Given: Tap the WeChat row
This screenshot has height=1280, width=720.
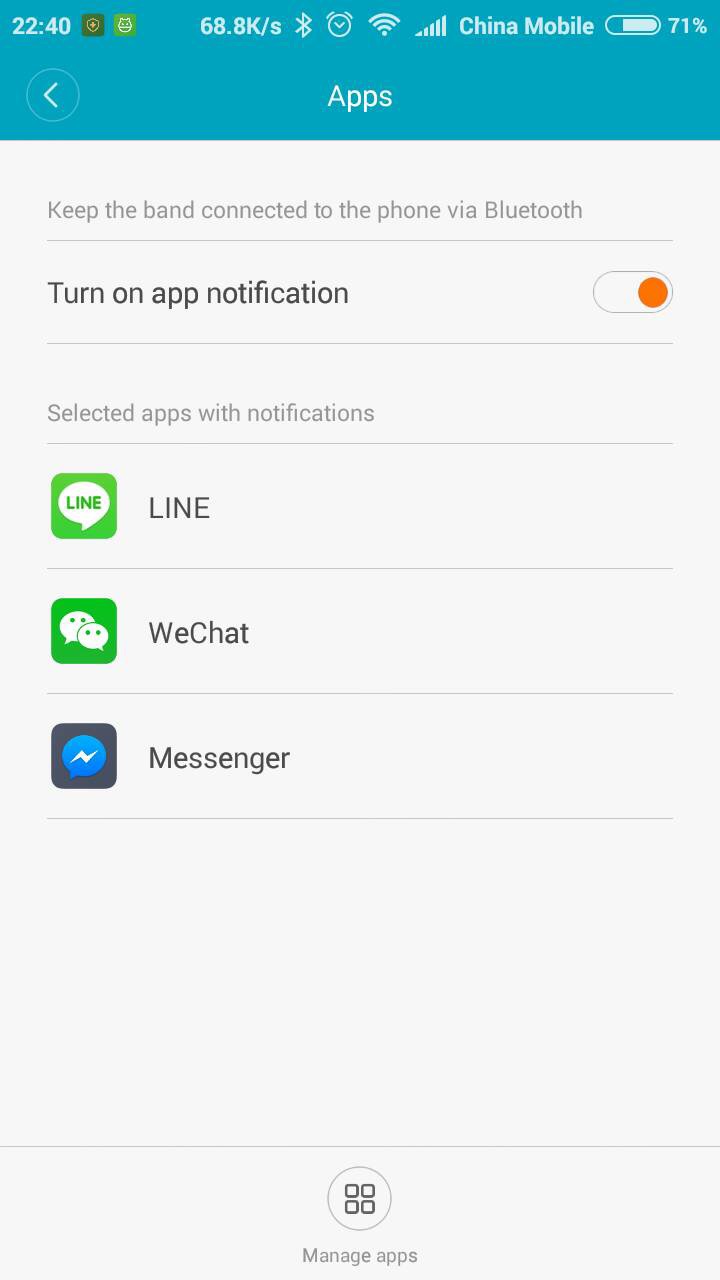Looking at the screenshot, I should 359,632.
